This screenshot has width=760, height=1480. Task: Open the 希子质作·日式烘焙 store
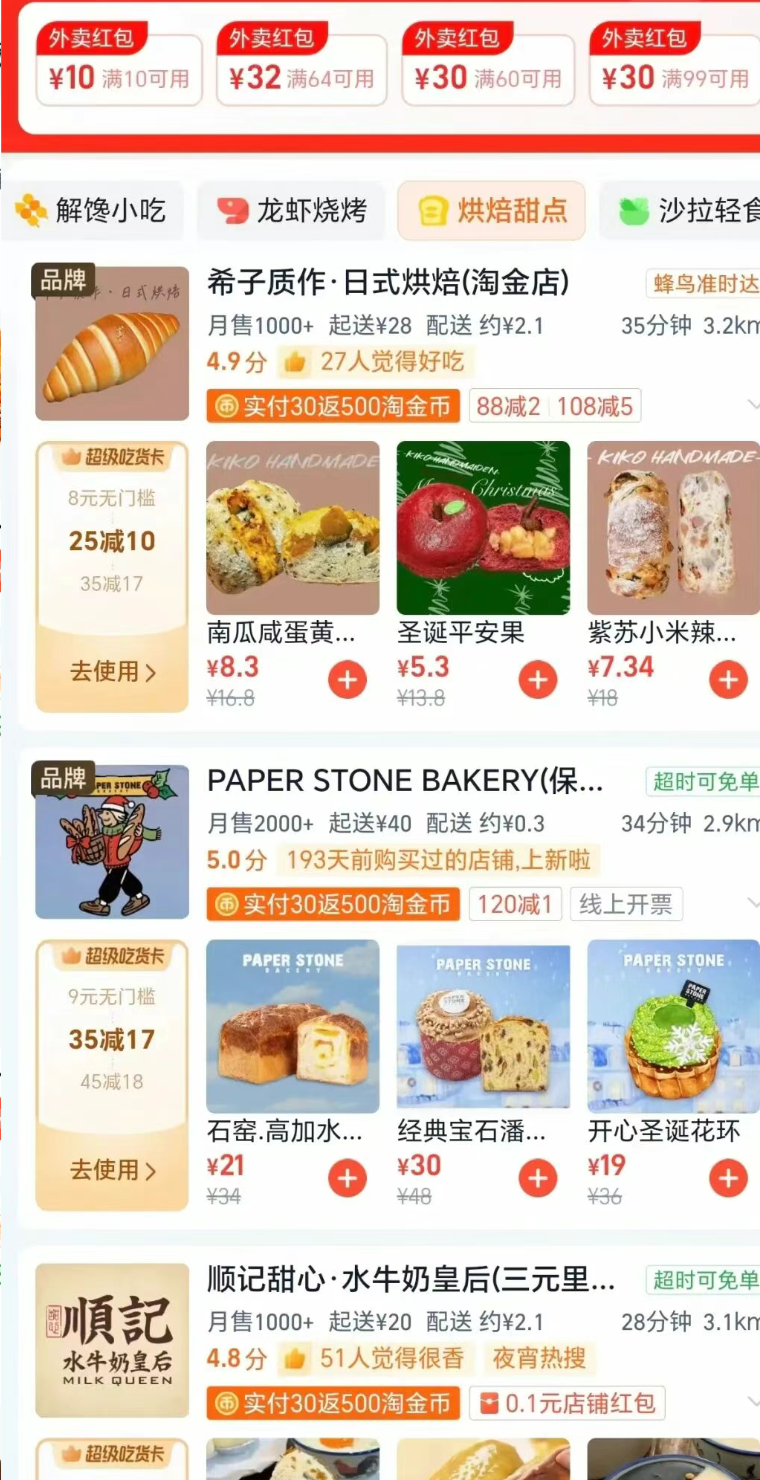tap(388, 283)
